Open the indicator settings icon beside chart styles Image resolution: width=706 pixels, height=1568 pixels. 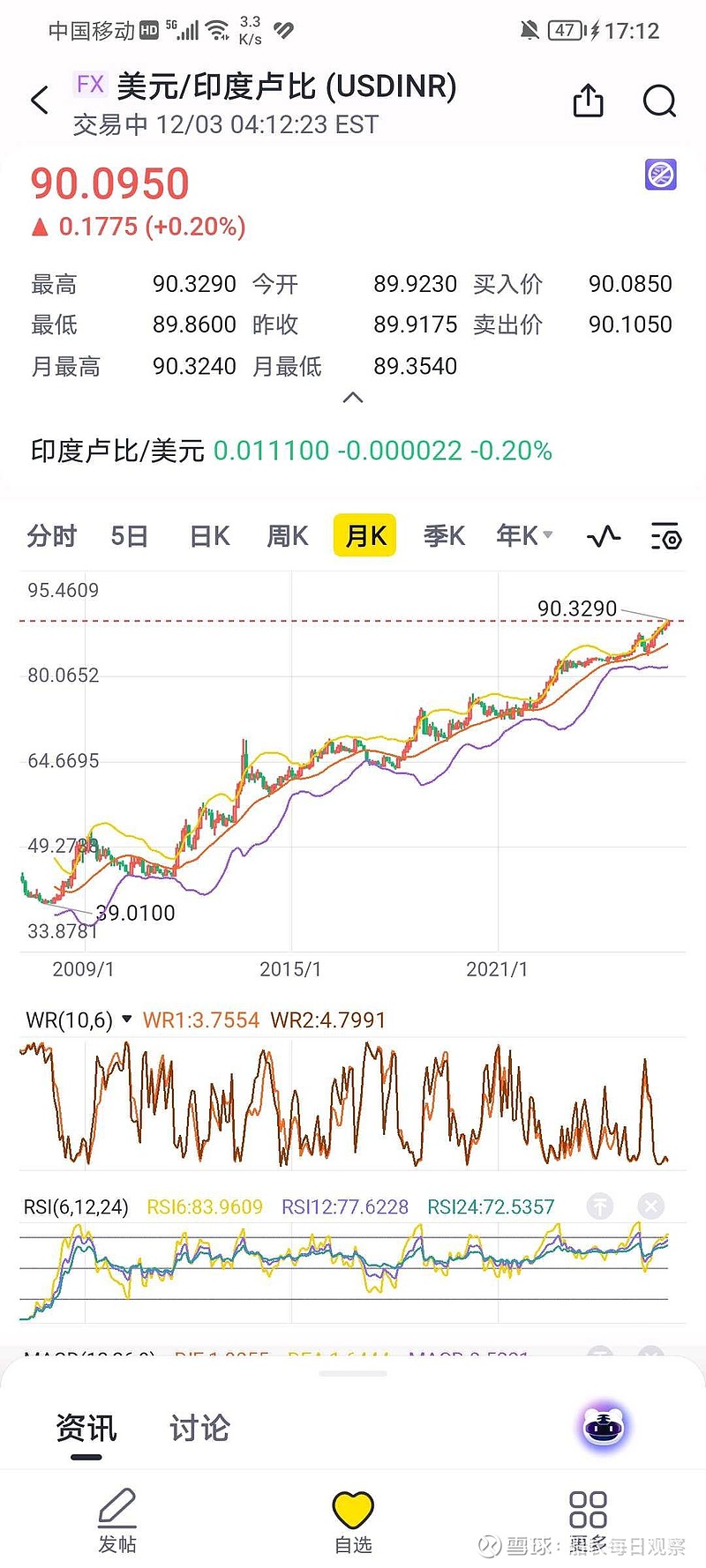665,535
